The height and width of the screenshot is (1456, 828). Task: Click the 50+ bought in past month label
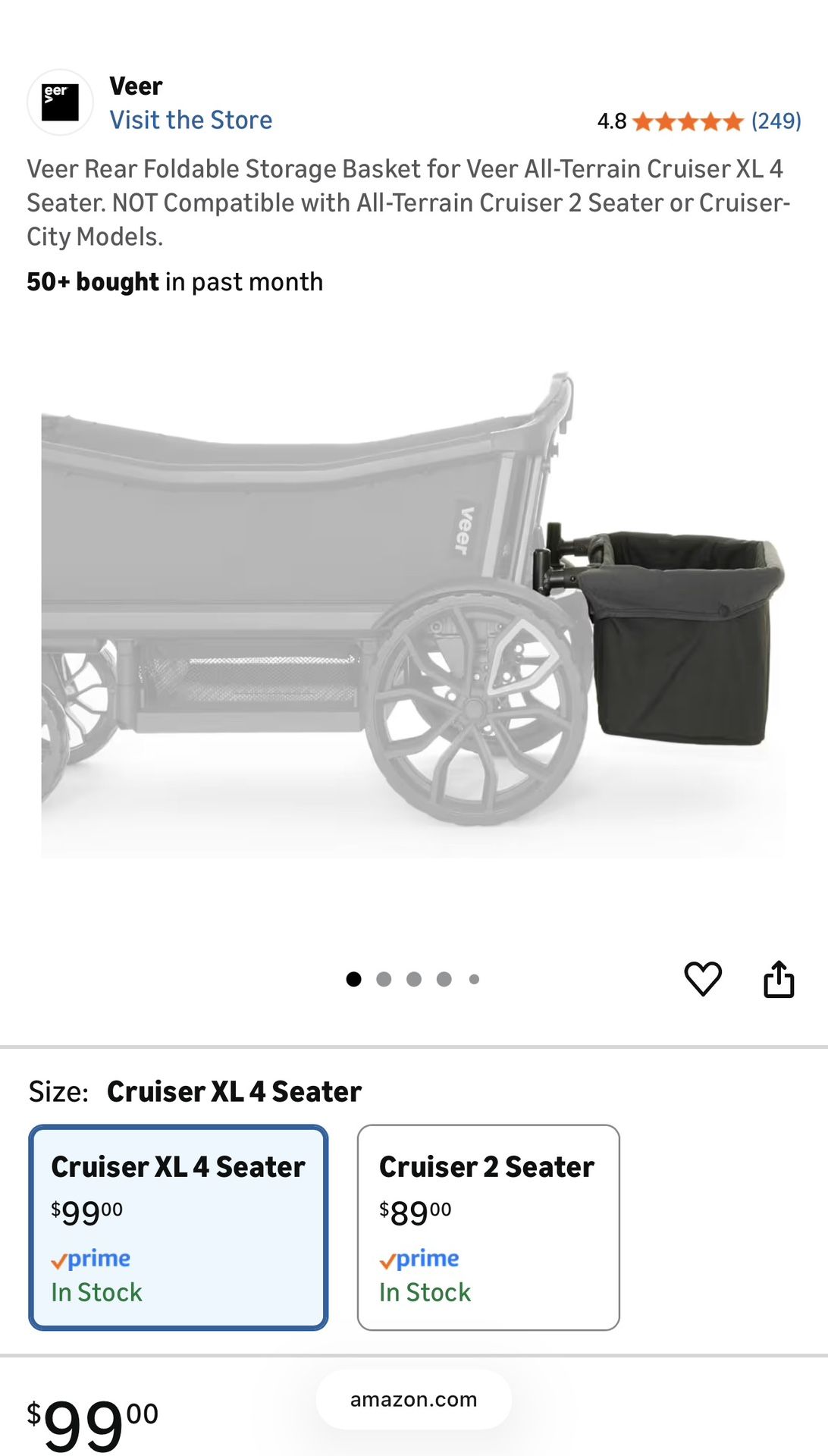click(174, 281)
